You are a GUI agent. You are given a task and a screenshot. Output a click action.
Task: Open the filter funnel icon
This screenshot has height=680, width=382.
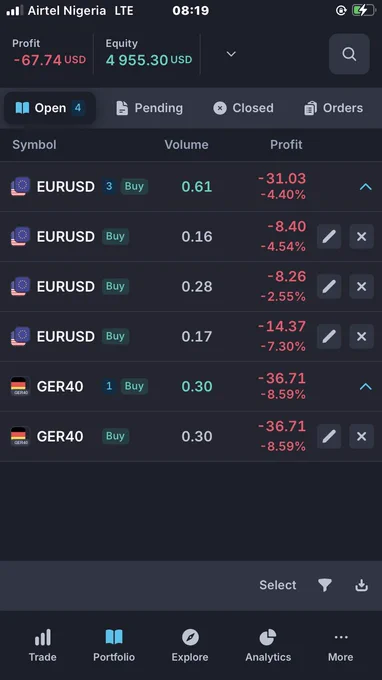325,585
